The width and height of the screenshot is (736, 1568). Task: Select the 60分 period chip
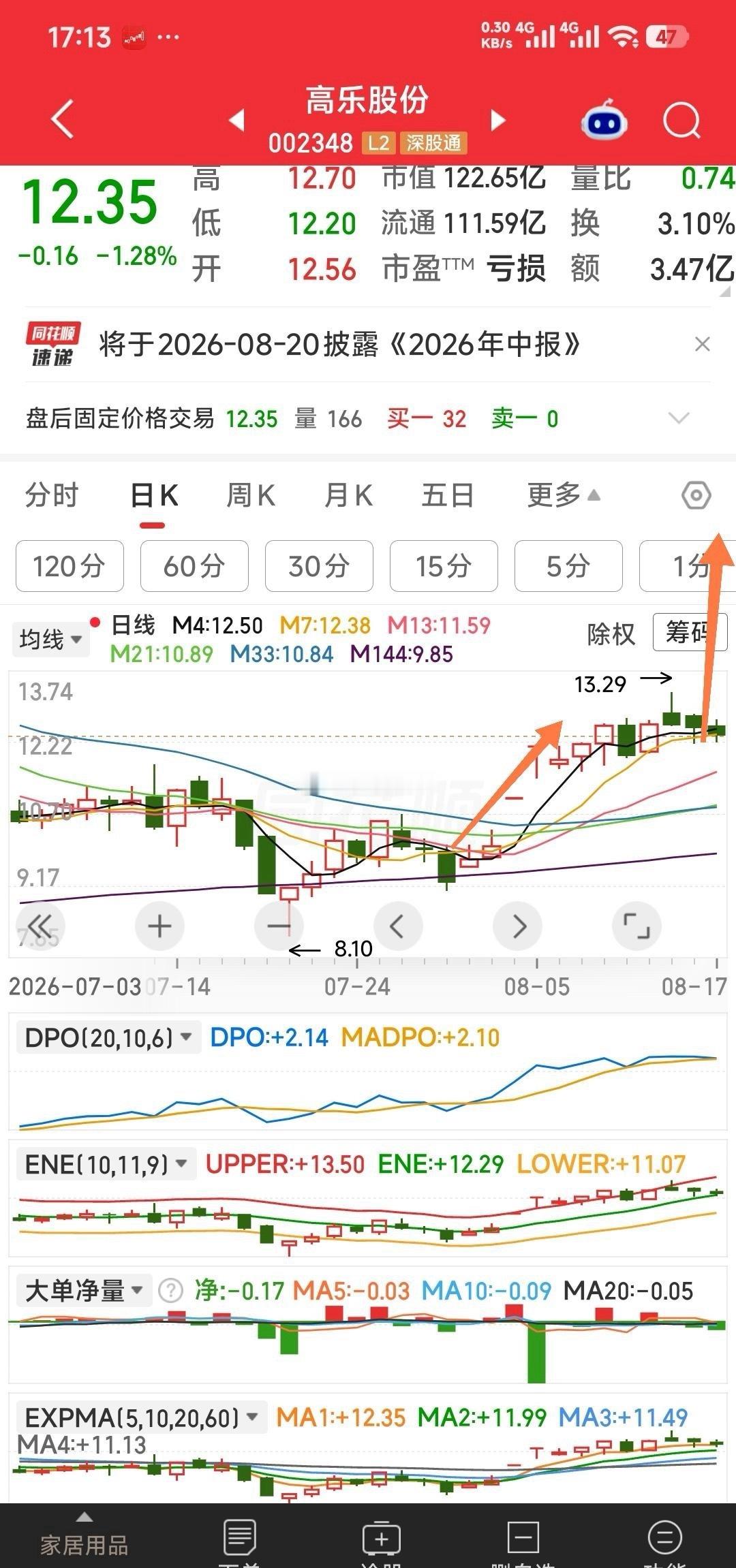(x=194, y=566)
